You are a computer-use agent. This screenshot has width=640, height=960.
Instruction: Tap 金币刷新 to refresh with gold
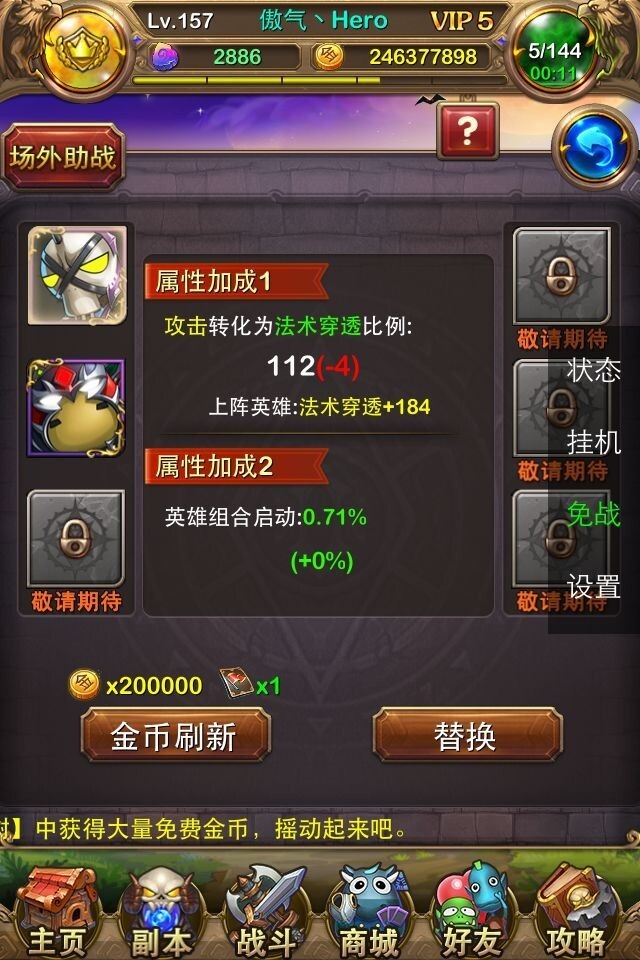(x=174, y=736)
